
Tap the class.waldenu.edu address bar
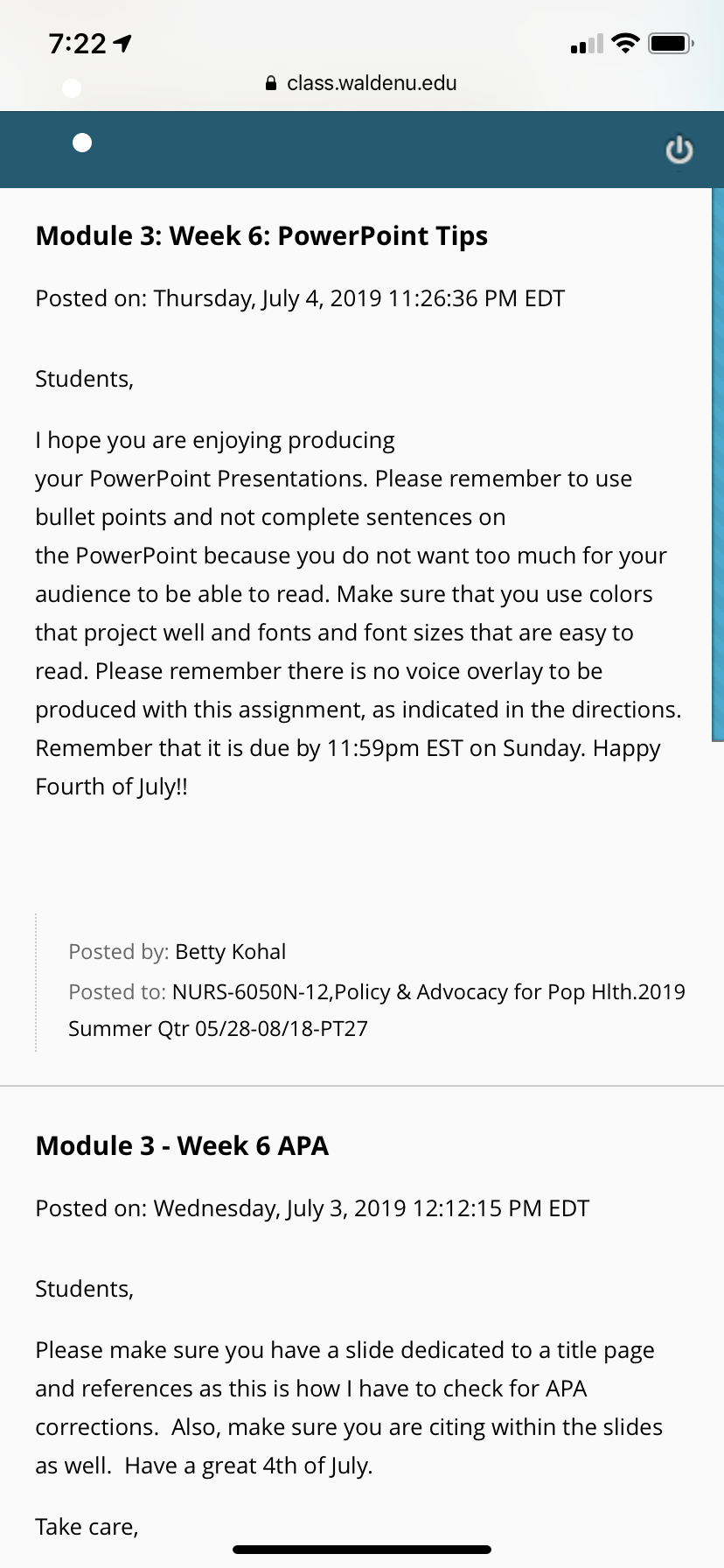[361, 83]
